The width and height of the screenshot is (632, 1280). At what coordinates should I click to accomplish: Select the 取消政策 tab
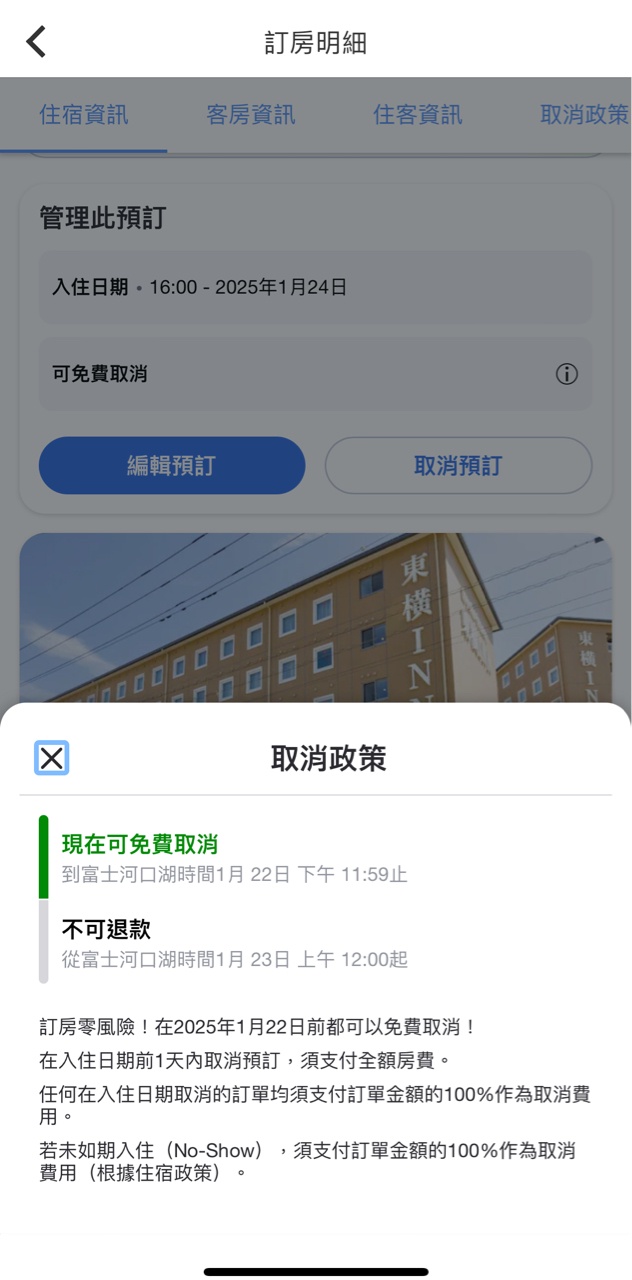click(x=584, y=115)
